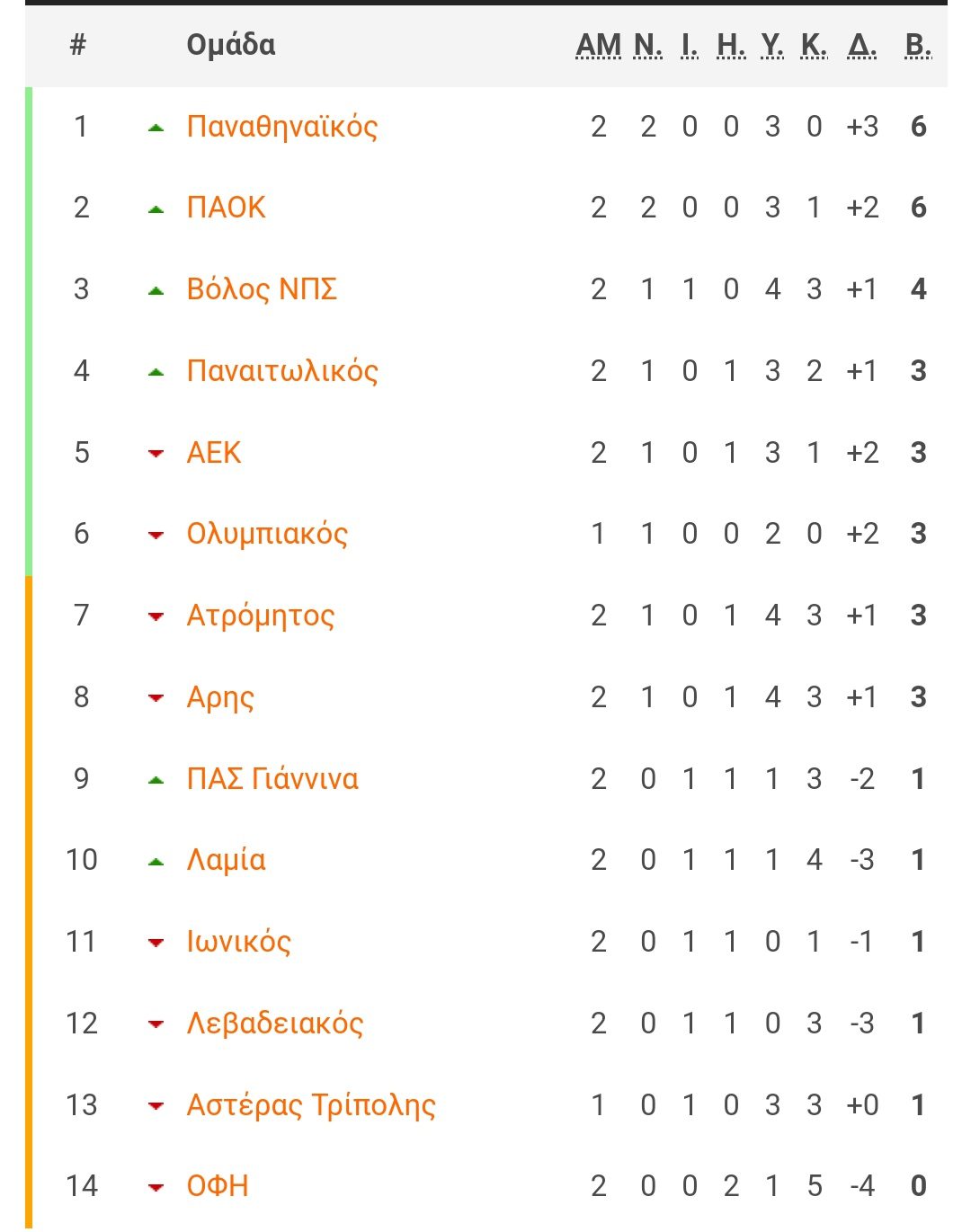Select the ΑΕΚ team link

[x=214, y=453]
